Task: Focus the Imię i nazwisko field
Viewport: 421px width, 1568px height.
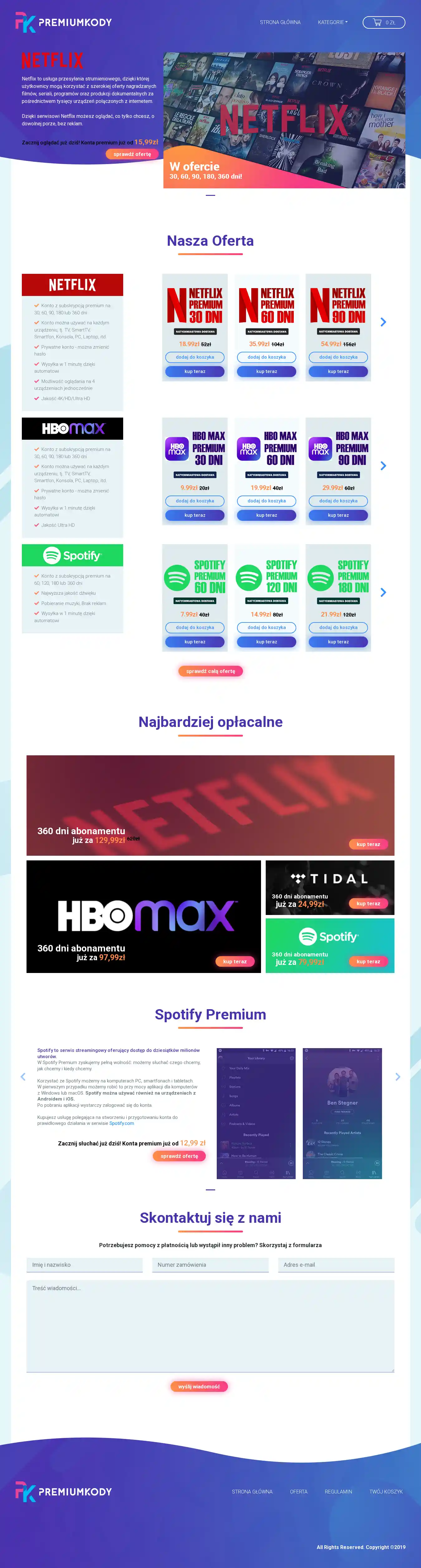Action: pyautogui.click(x=85, y=1264)
